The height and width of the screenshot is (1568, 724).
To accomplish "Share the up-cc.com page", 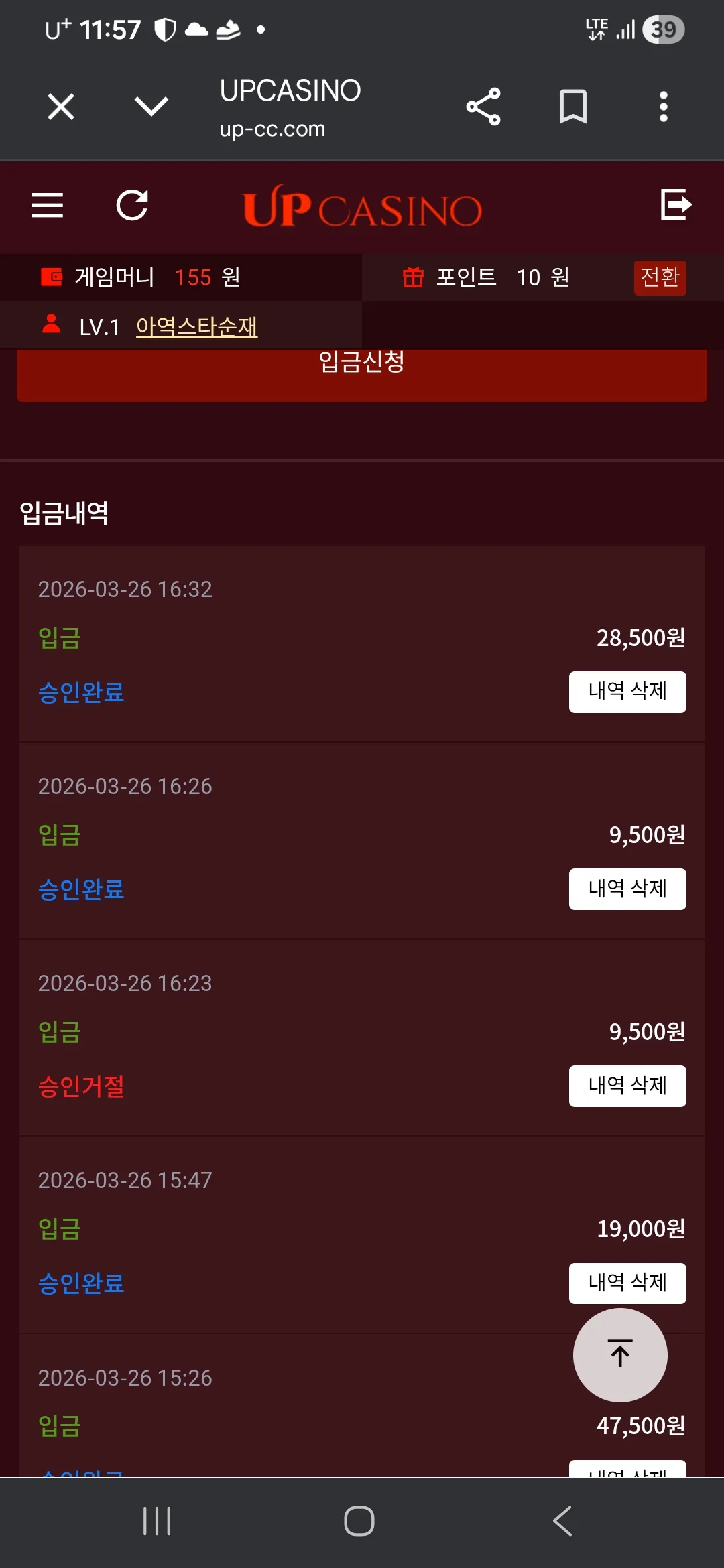I will click(483, 107).
